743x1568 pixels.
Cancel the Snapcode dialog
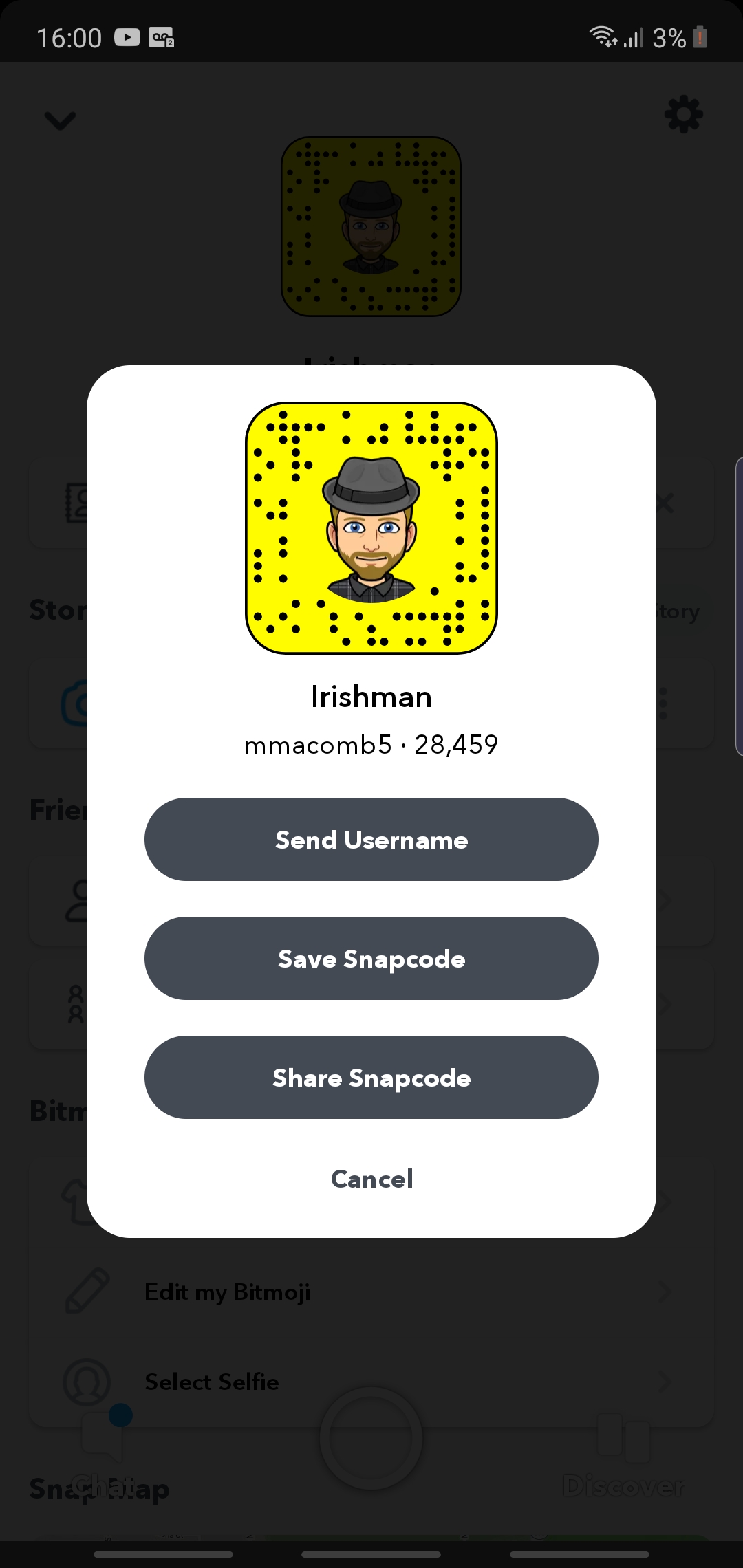coord(371,1179)
